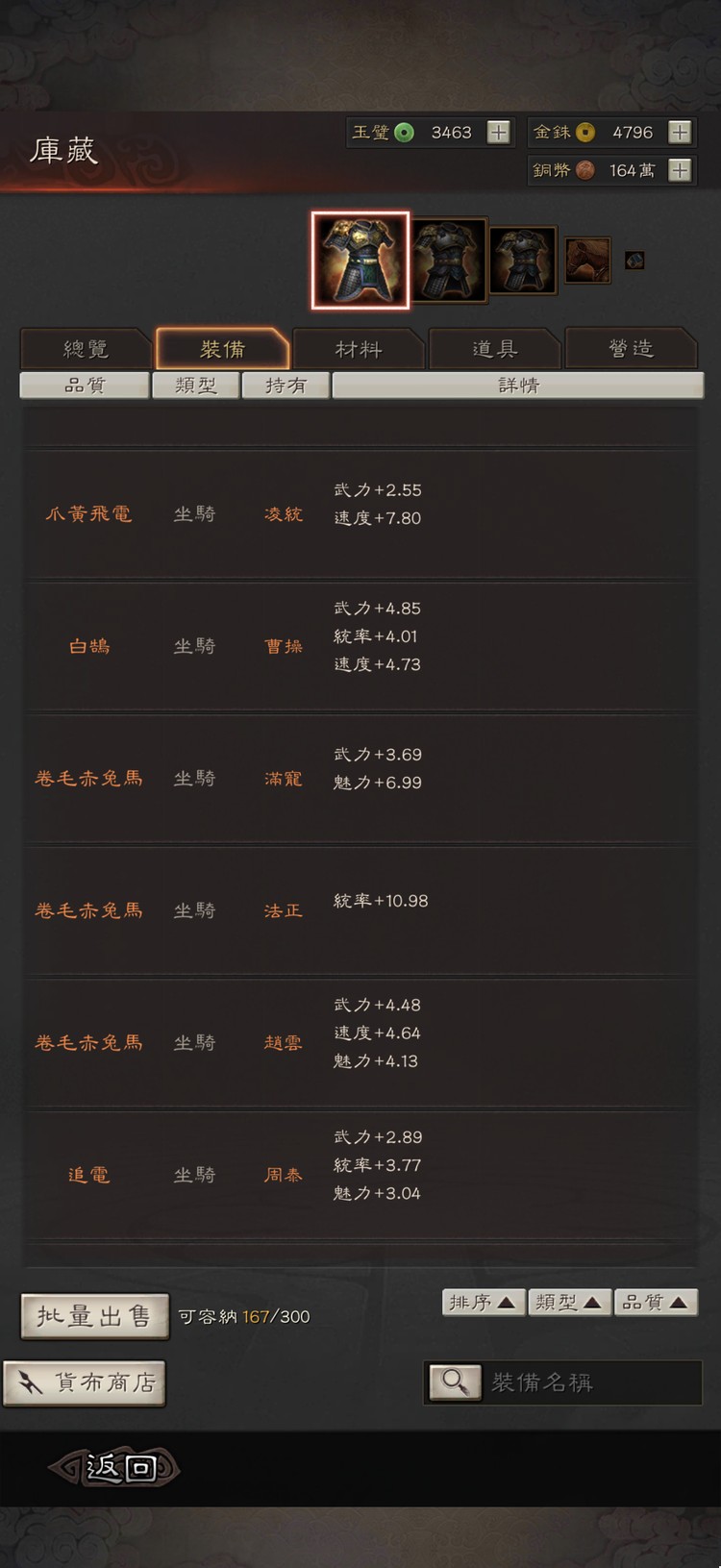The image size is (721, 1568).
Task: Switch to the 道具 items tab
Action: 494,349
